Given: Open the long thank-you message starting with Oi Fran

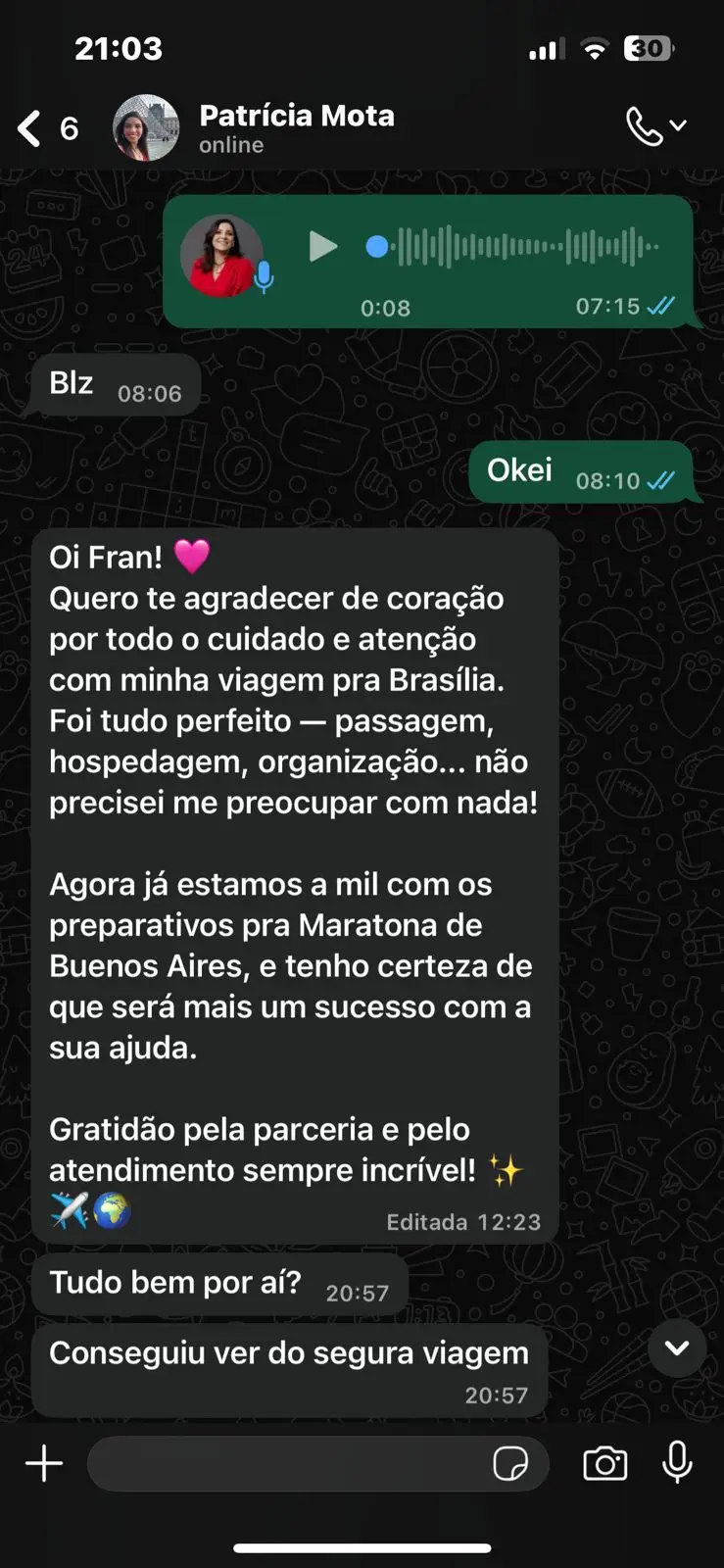Looking at the screenshot, I should coord(294,882).
